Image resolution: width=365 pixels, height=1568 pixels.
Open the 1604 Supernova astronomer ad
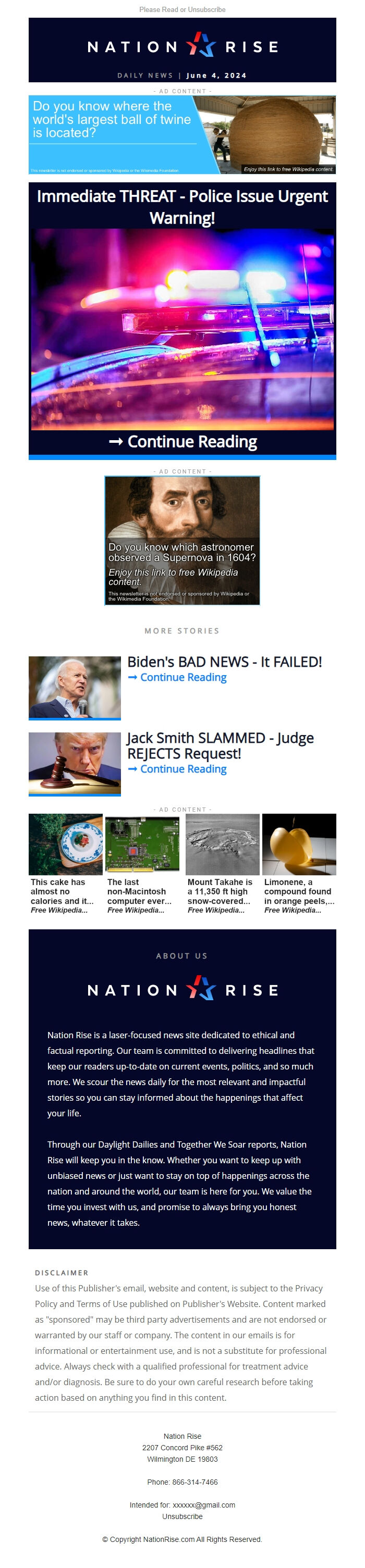coord(181,541)
